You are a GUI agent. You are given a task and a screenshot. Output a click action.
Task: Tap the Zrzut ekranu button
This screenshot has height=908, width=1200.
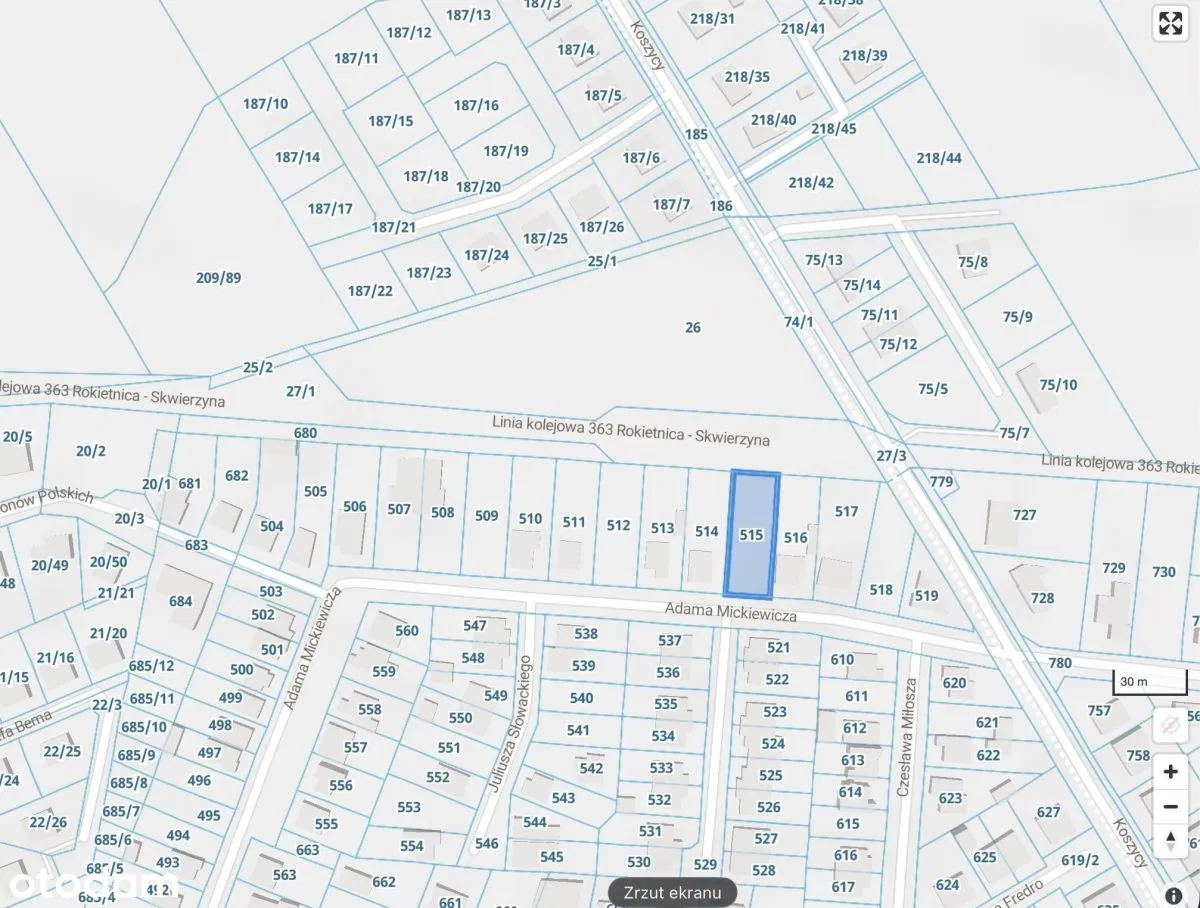click(673, 892)
